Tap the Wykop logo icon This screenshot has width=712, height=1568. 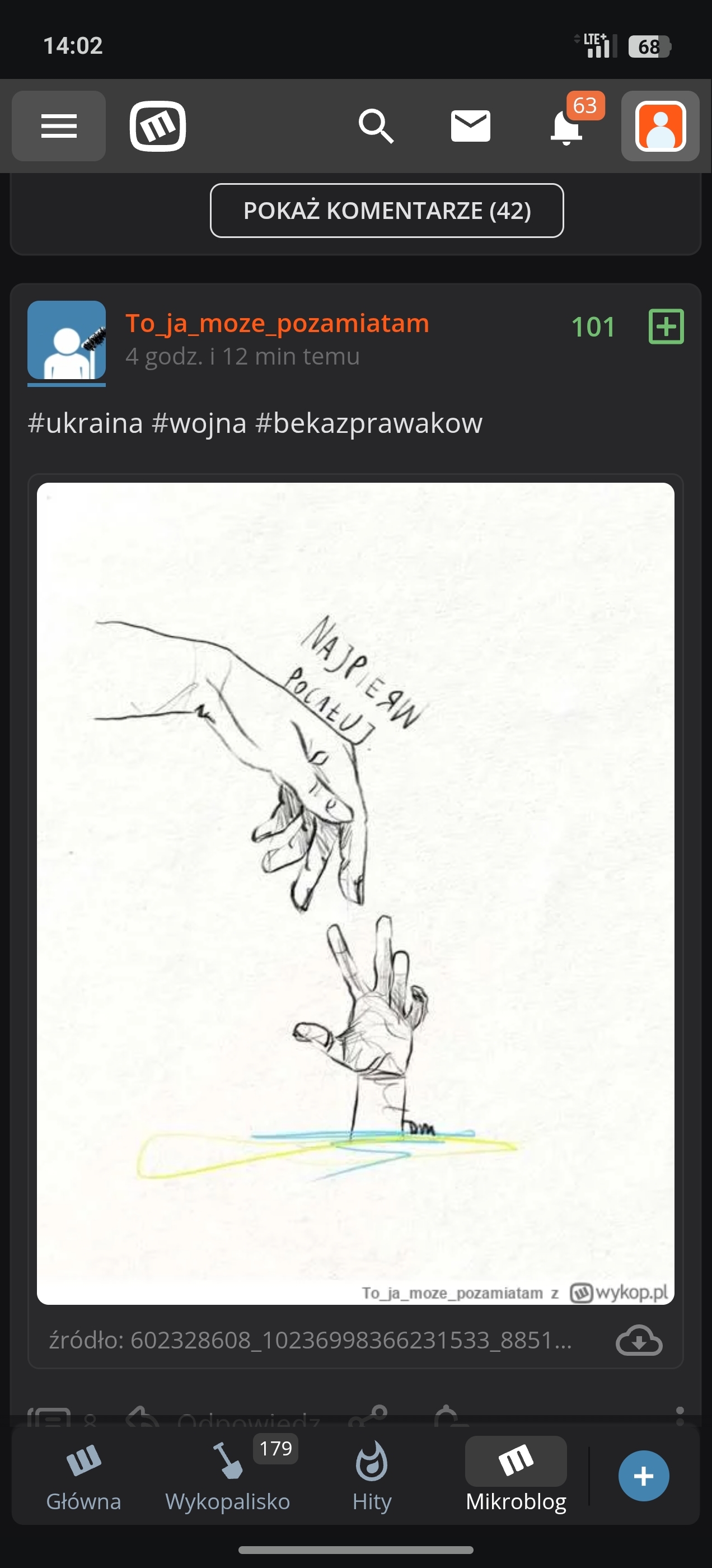pyautogui.click(x=158, y=126)
